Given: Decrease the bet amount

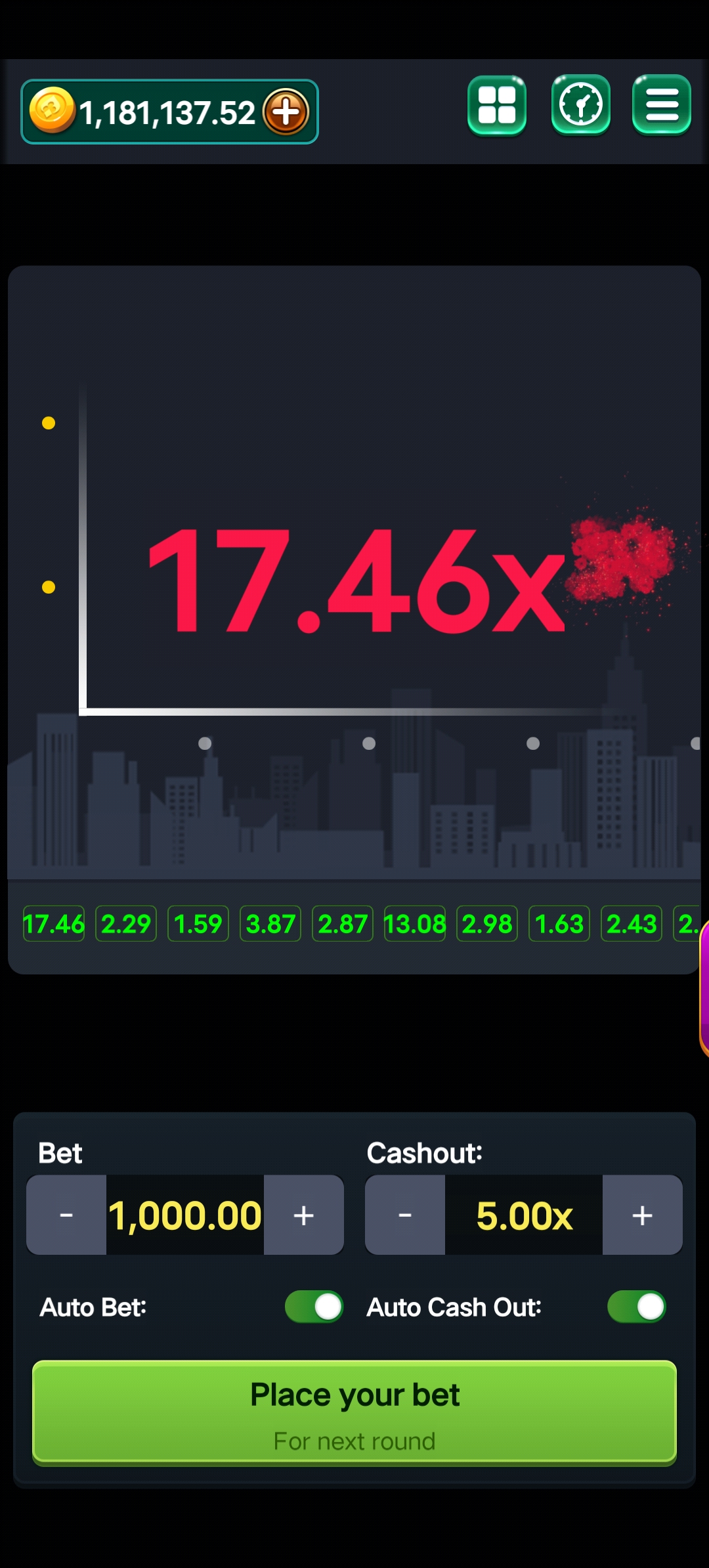Looking at the screenshot, I should point(66,1215).
